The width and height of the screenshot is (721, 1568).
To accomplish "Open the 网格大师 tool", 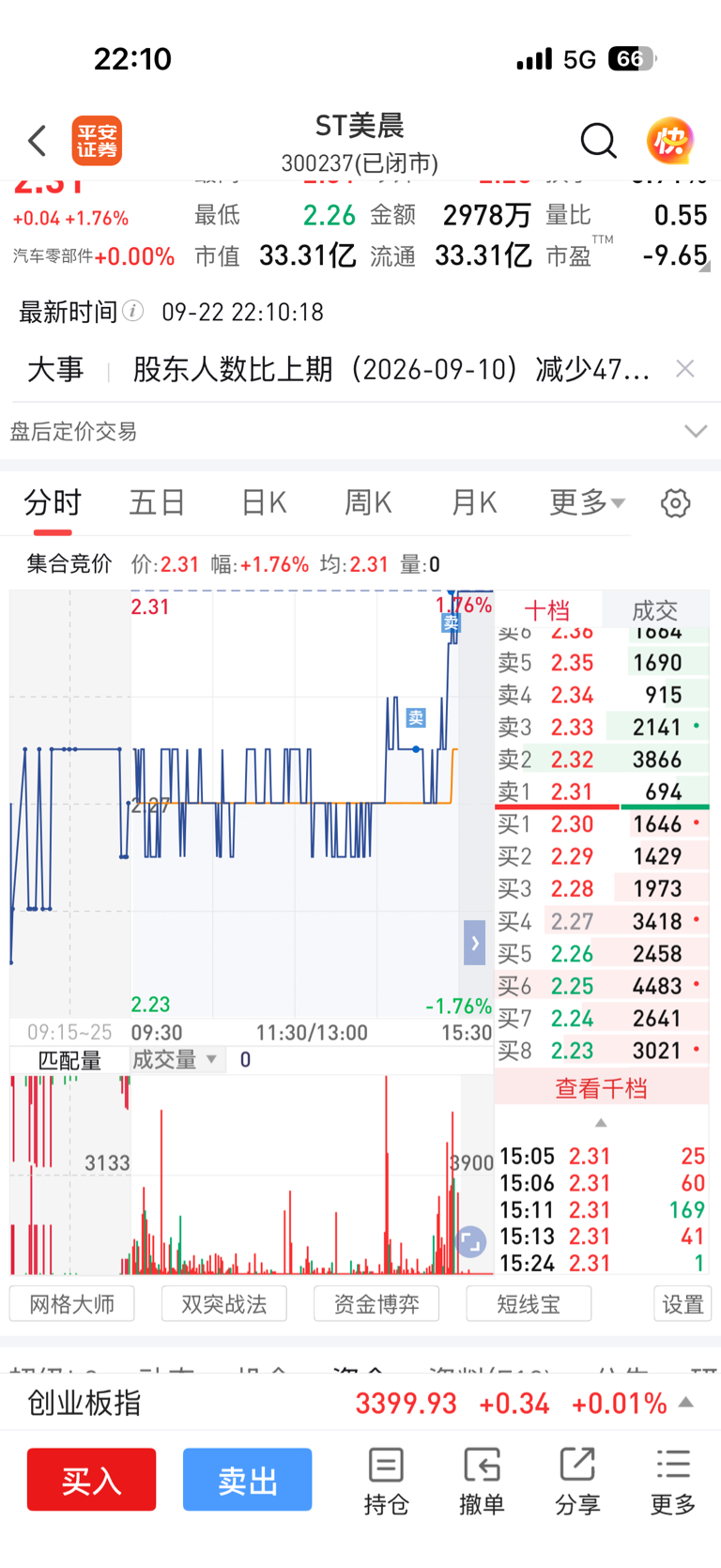I will [x=72, y=1304].
